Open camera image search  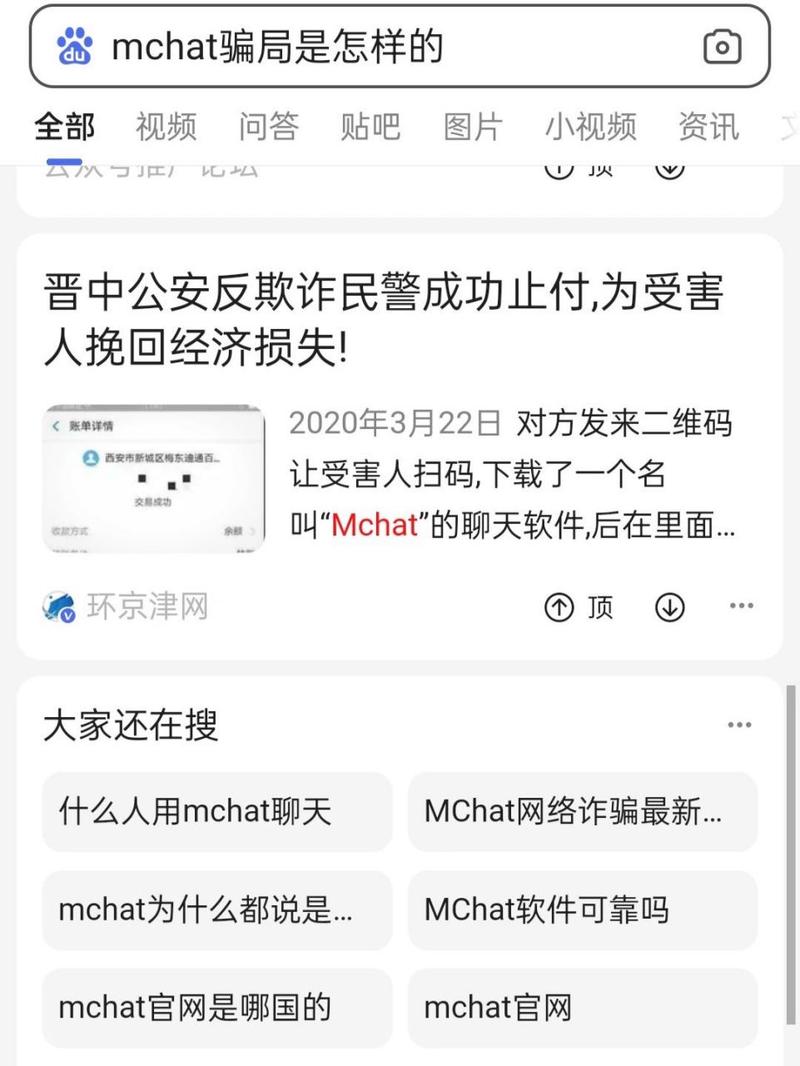point(722,46)
